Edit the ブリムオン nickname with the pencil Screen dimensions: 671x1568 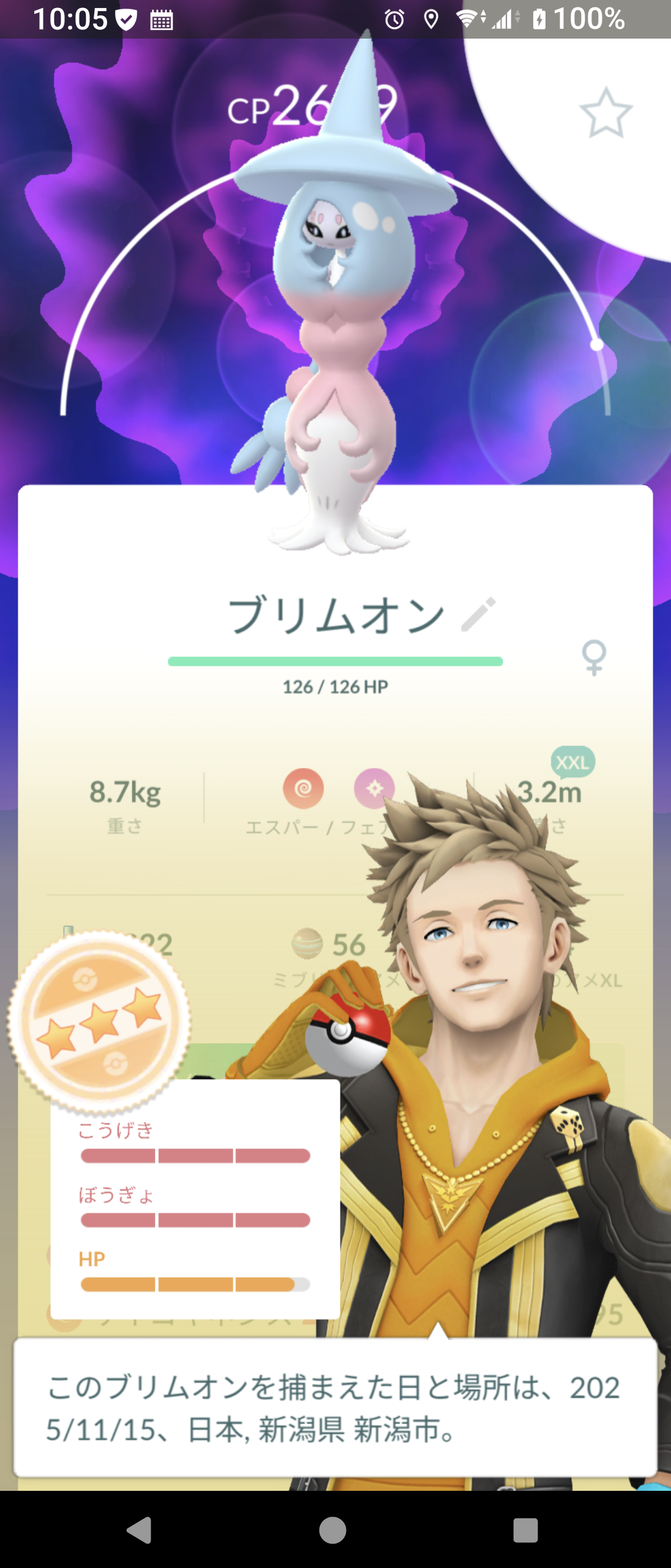pos(478,614)
